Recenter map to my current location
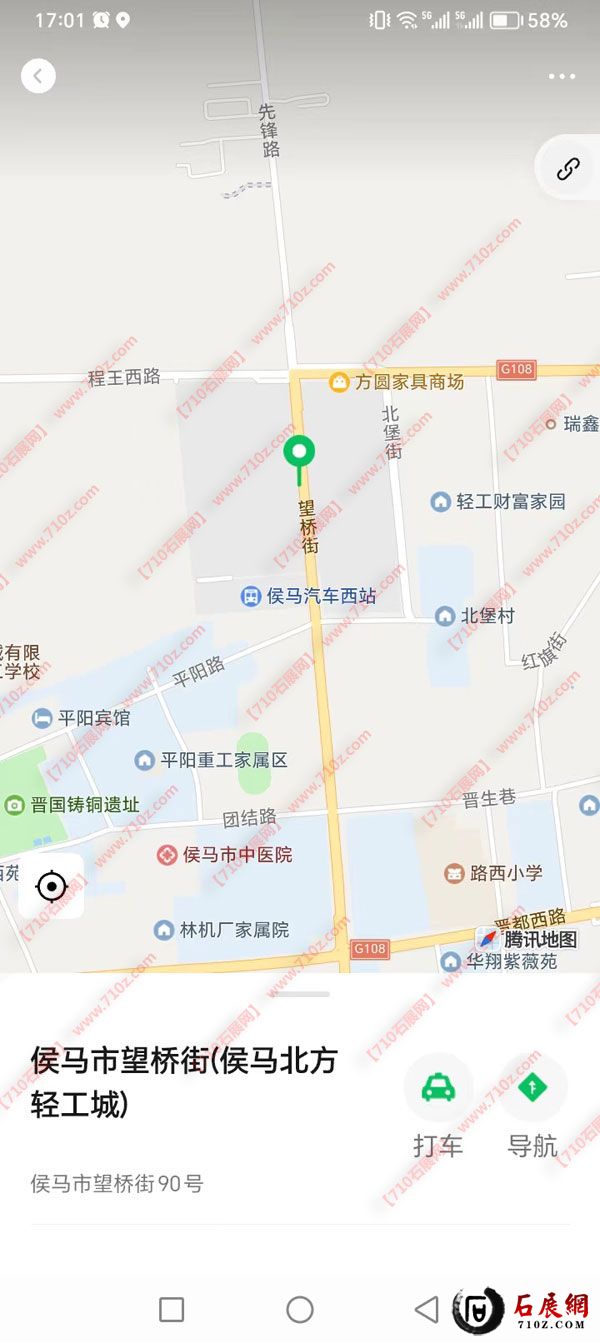Viewport: 600px width, 1343px height. click(51, 886)
